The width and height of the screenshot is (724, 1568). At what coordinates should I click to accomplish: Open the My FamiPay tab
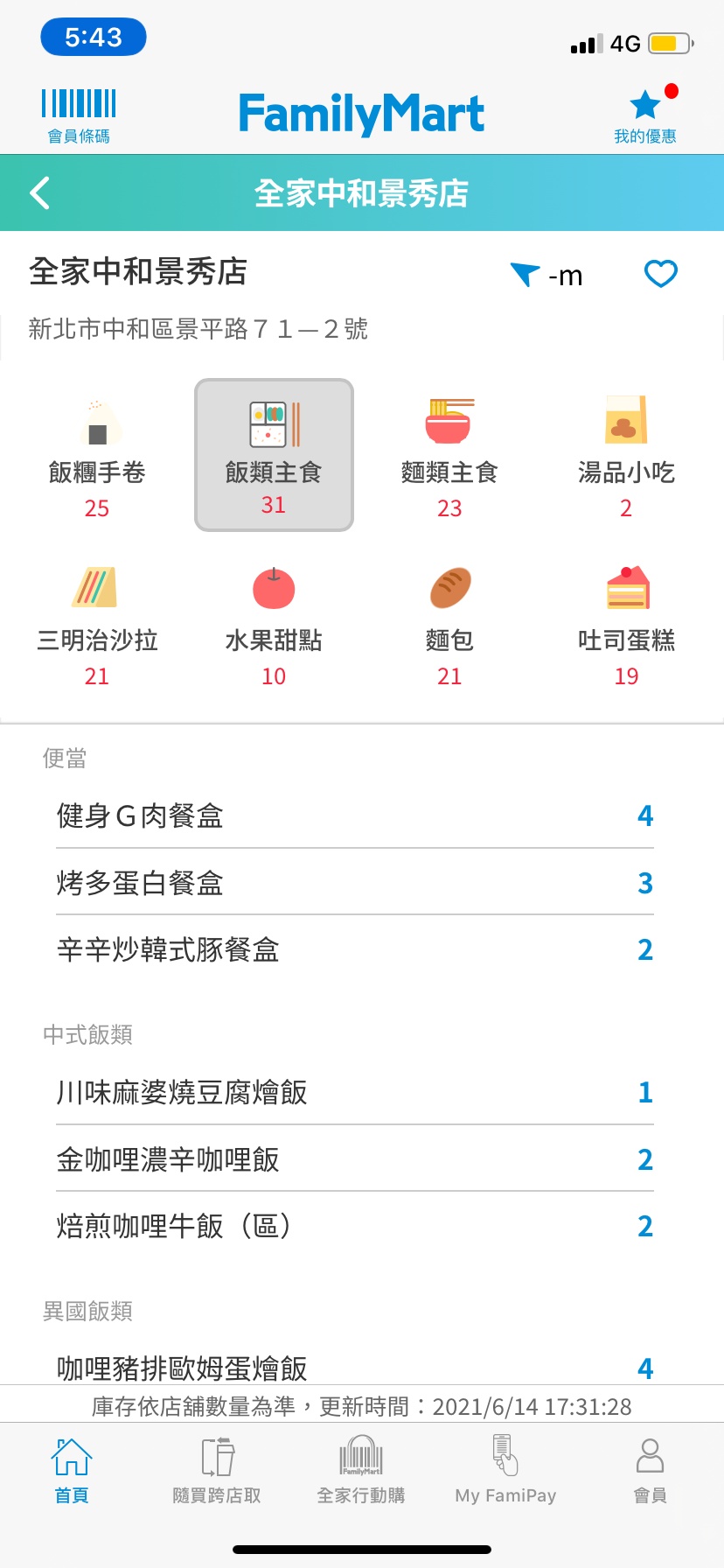[505, 1470]
